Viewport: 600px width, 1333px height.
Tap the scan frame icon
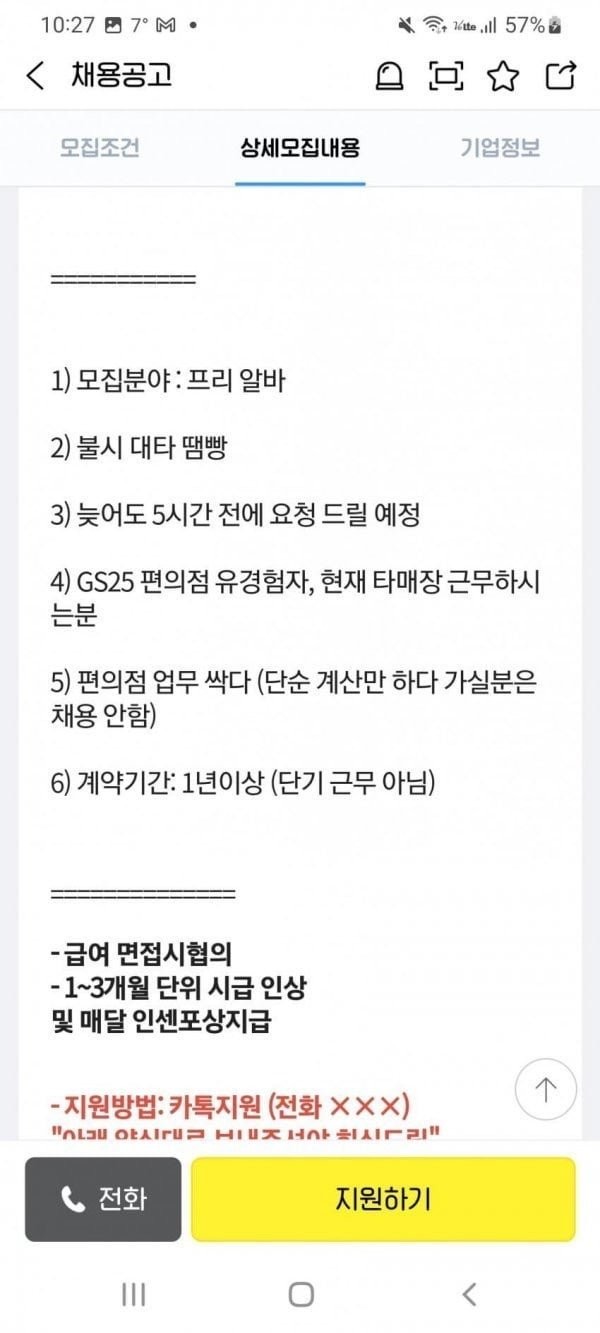click(x=447, y=76)
